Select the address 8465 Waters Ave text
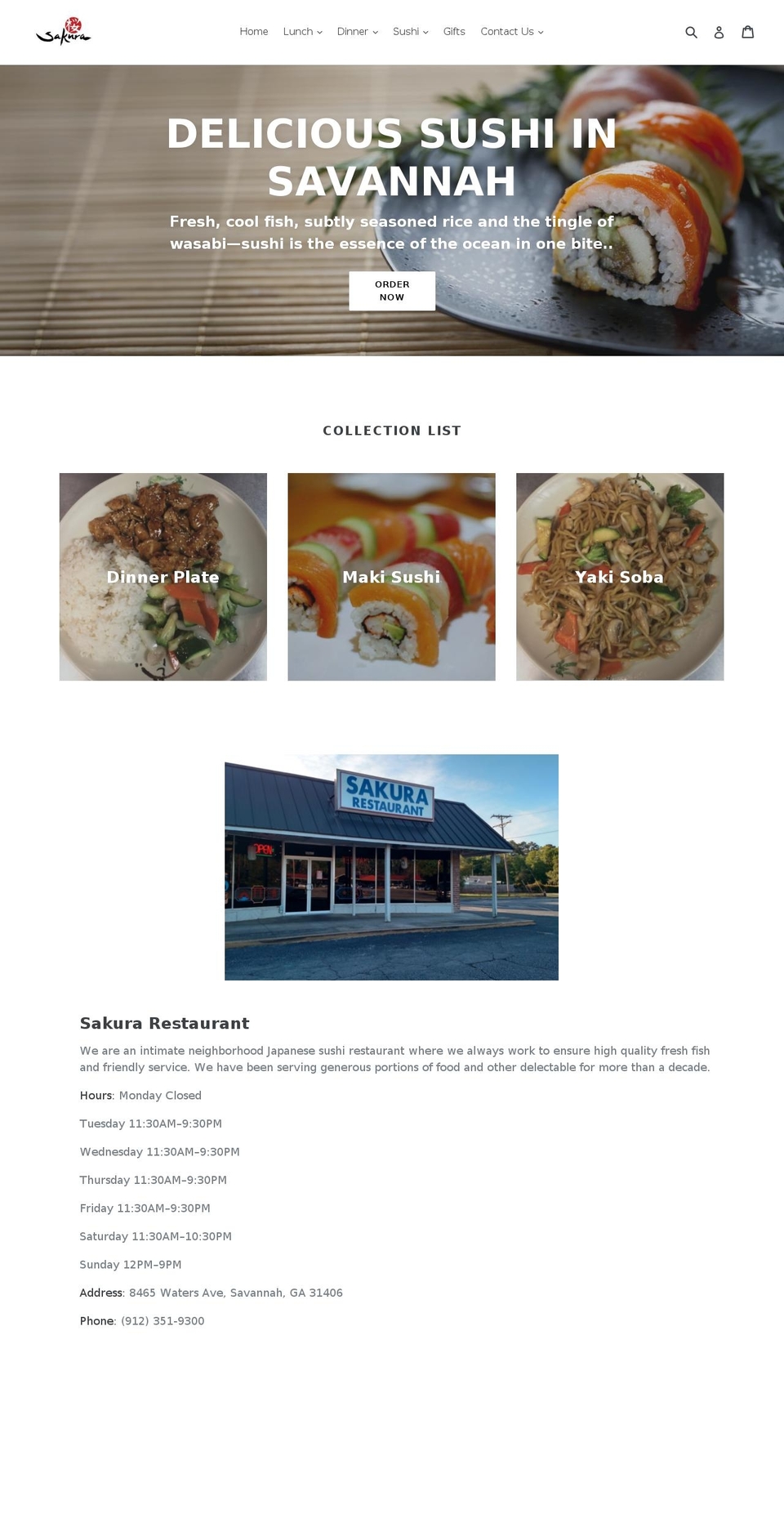 point(235,1293)
